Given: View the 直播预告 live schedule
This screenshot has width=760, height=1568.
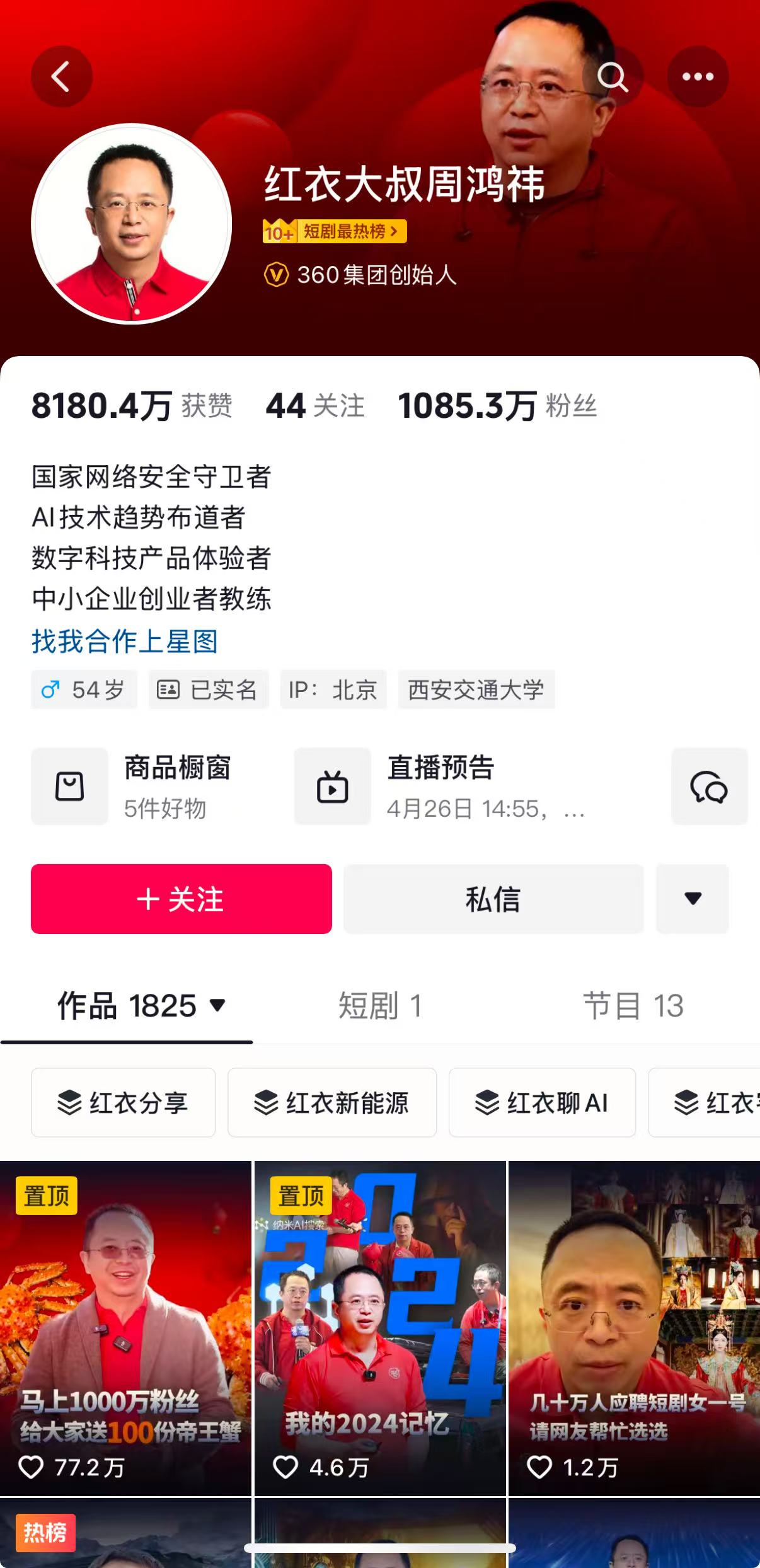Looking at the screenshot, I should tap(441, 786).
